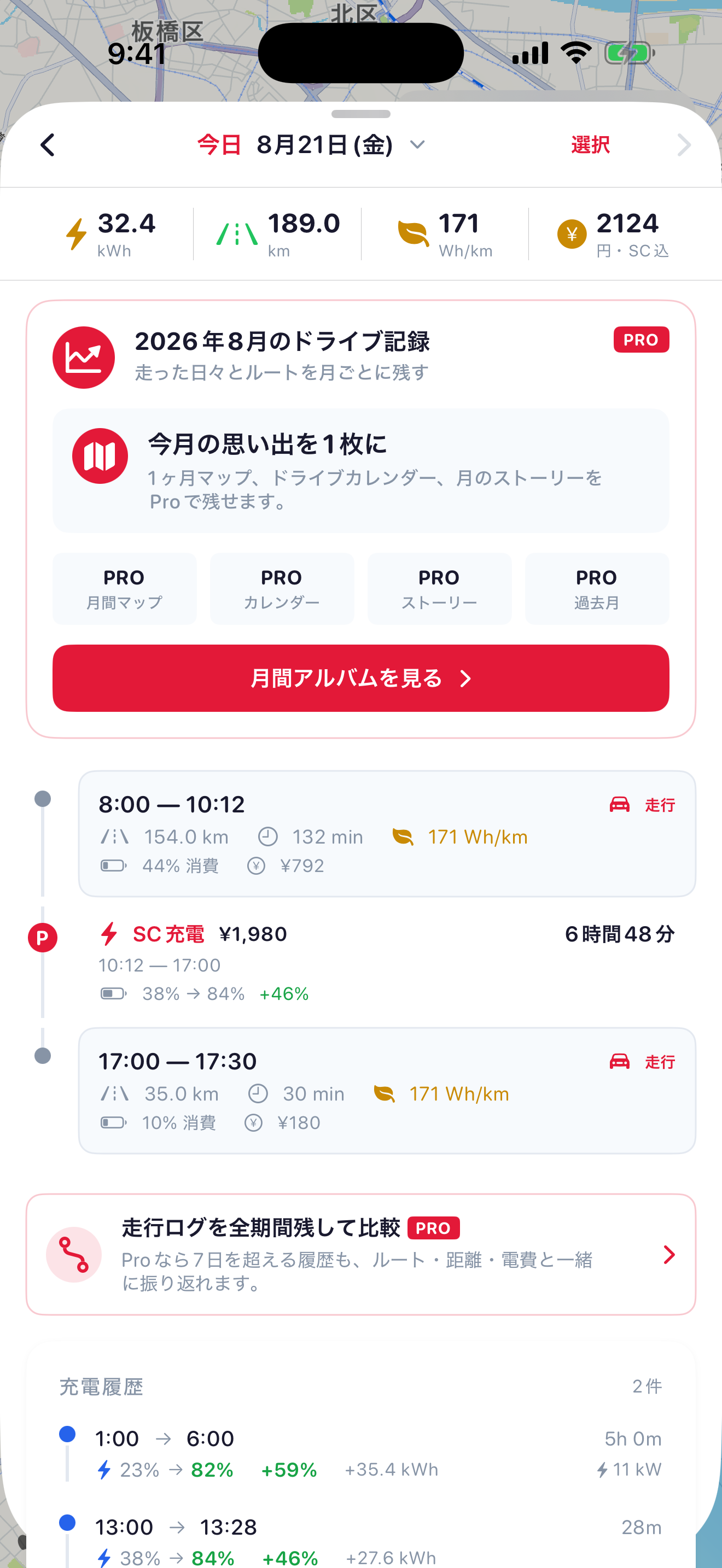
Task: Go back to the previous day
Action: point(48,145)
